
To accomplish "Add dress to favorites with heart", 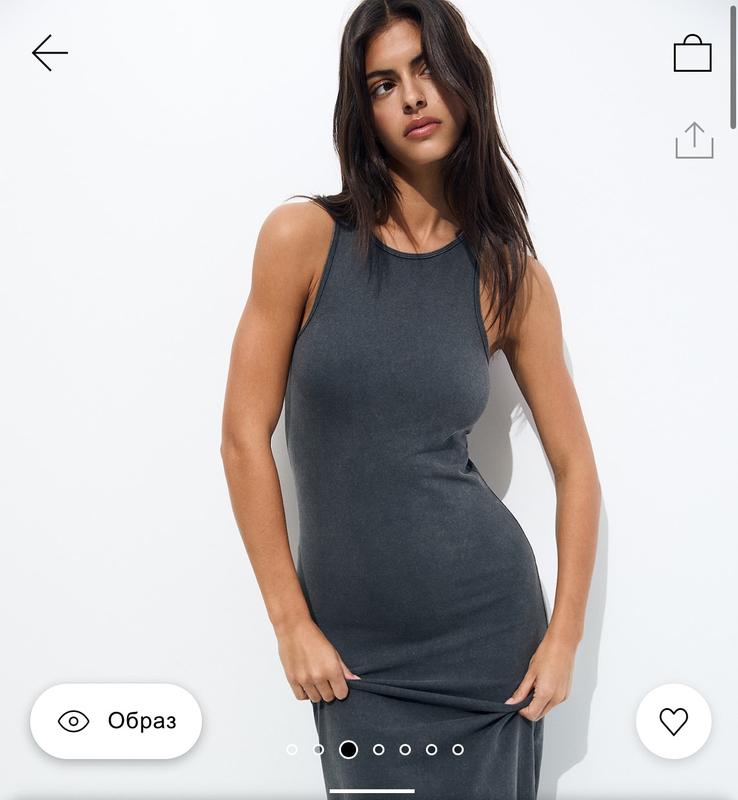I will (x=673, y=721).
